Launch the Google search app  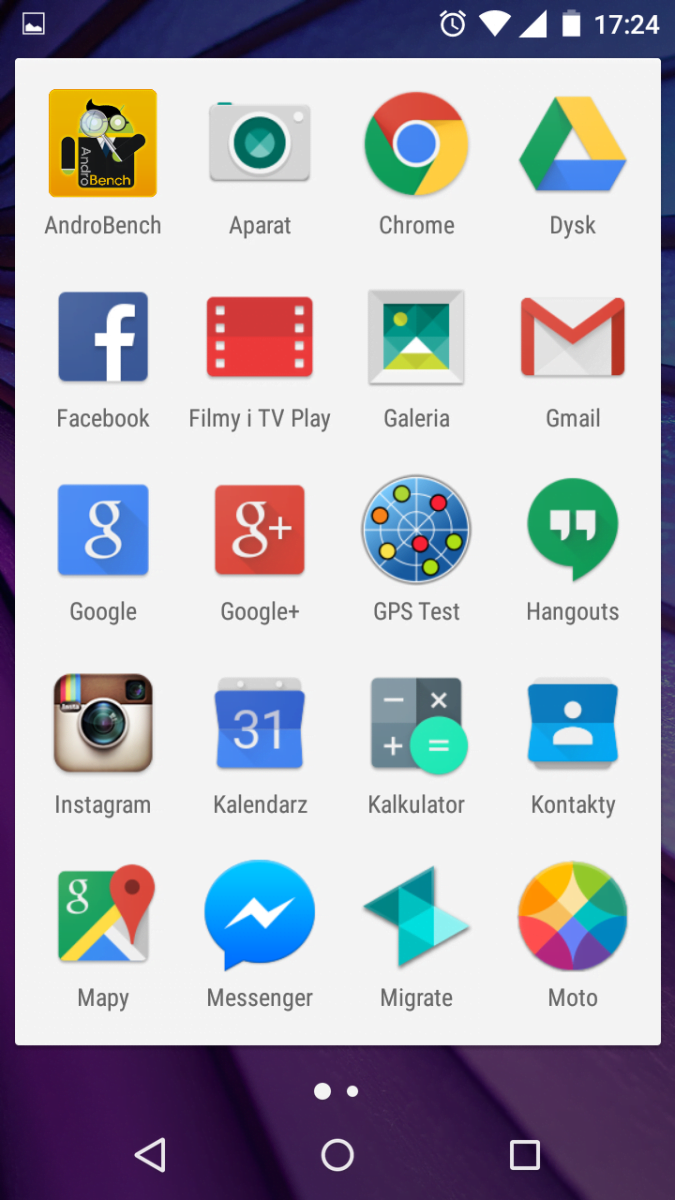pos(103,530)
